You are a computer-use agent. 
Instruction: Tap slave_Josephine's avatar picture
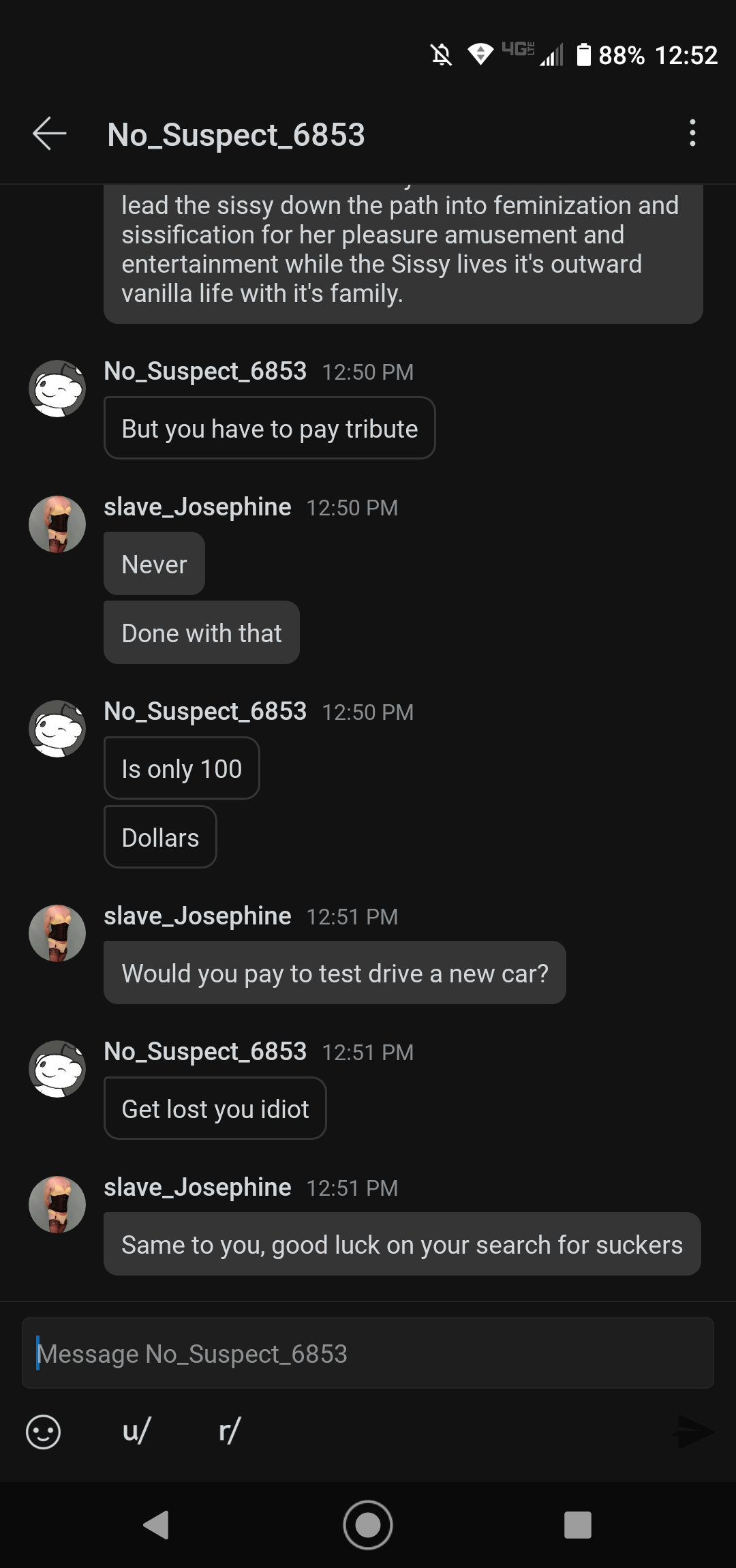pyautogui.click(x=57, y=524)
